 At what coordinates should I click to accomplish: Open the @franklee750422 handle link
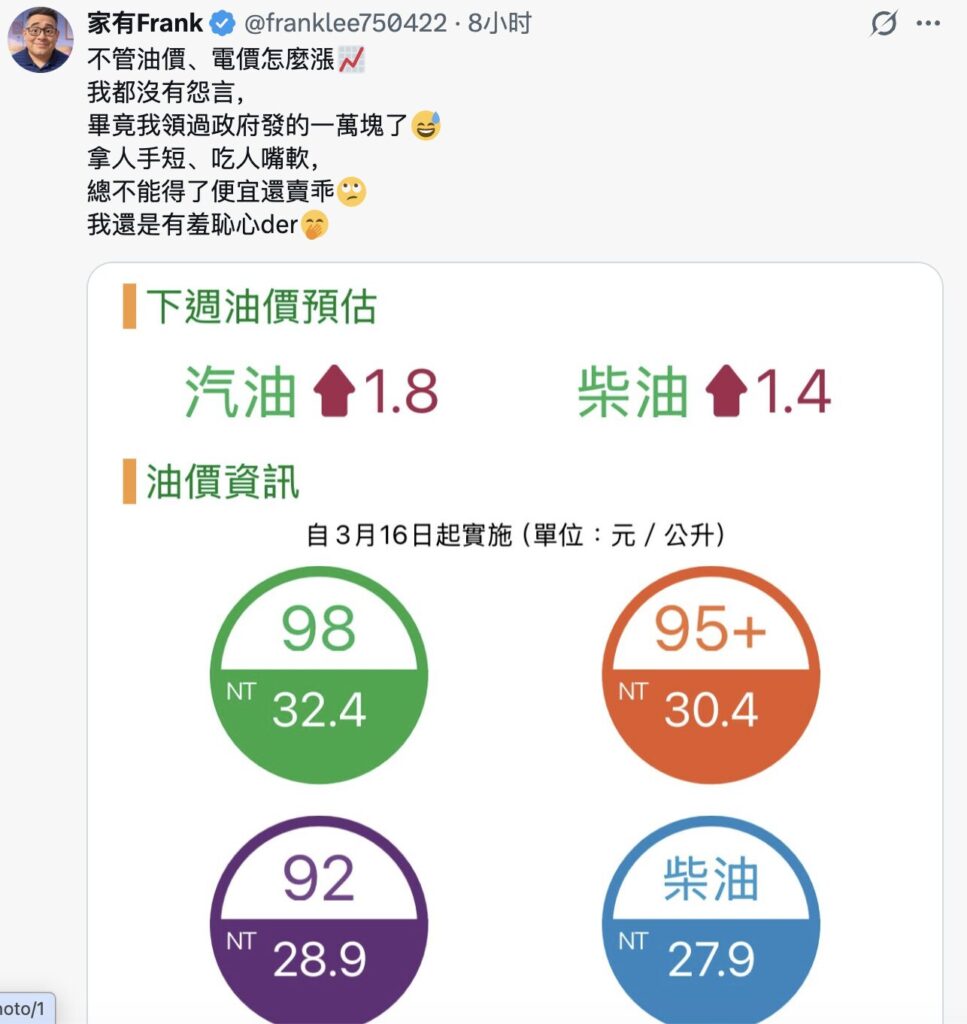[x=346, y=23]
